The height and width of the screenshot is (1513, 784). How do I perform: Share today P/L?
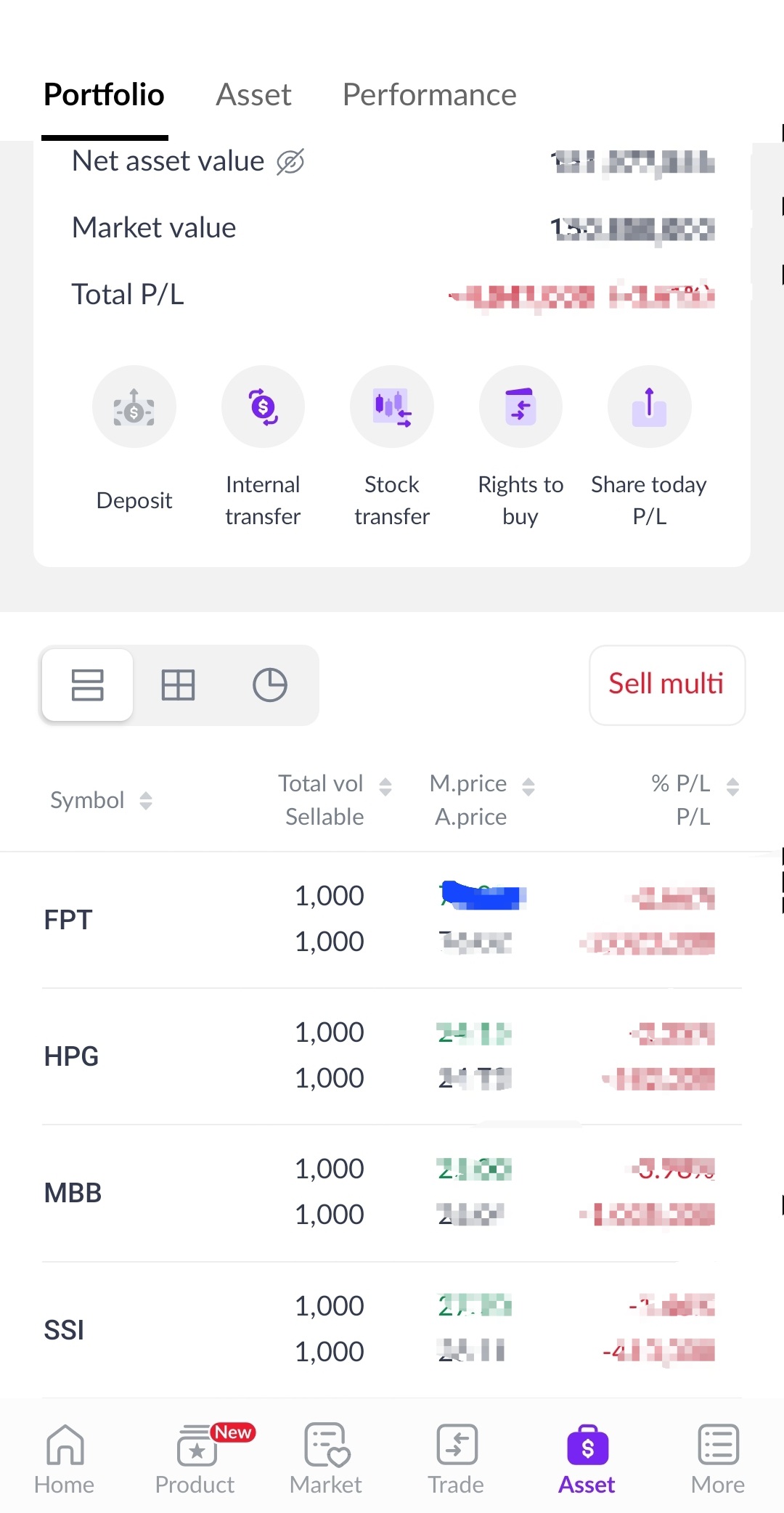click(649, 447)
